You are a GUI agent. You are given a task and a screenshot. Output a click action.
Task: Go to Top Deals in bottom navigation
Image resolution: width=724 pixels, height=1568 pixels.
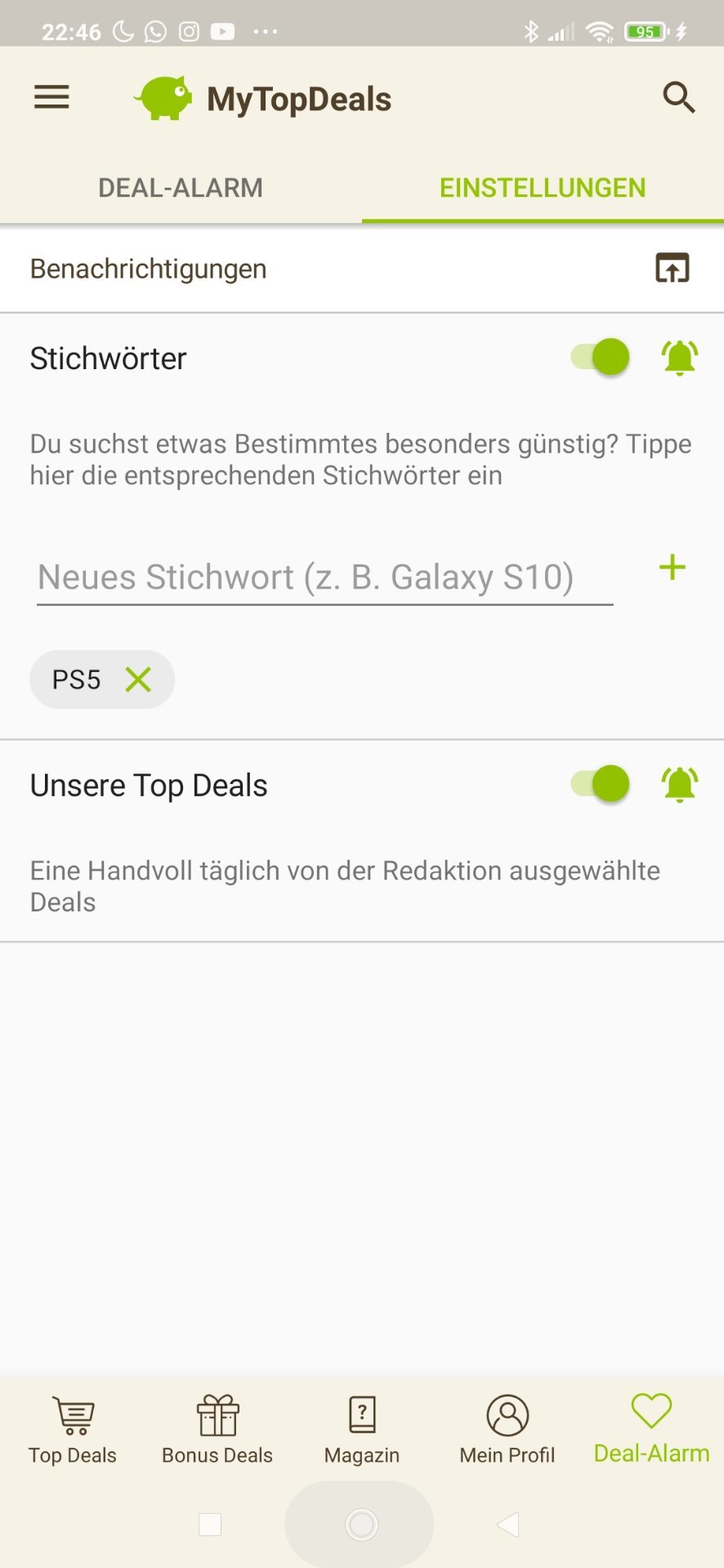[x=73, y=1429]
